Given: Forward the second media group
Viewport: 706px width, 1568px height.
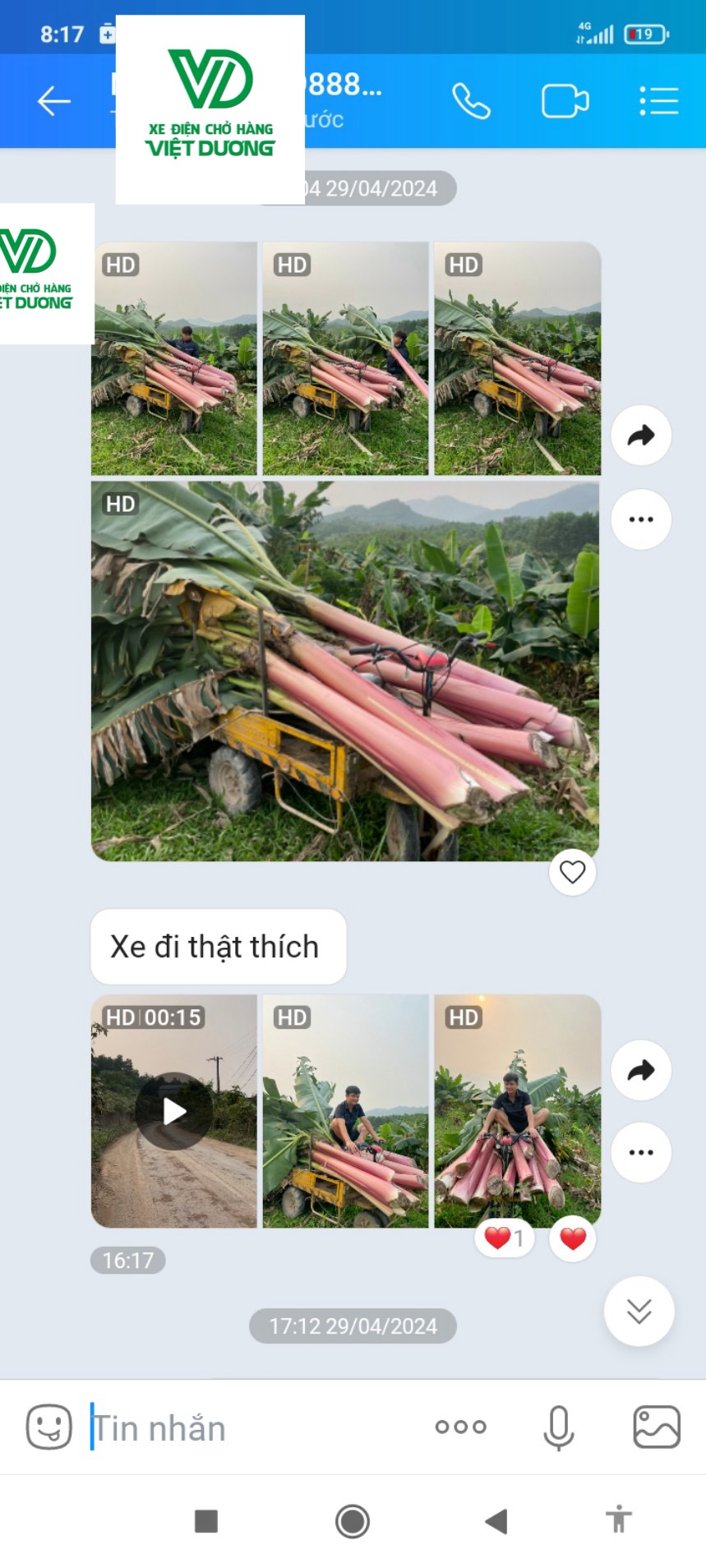Looking at the screenshot, I should pos(641,1070).
